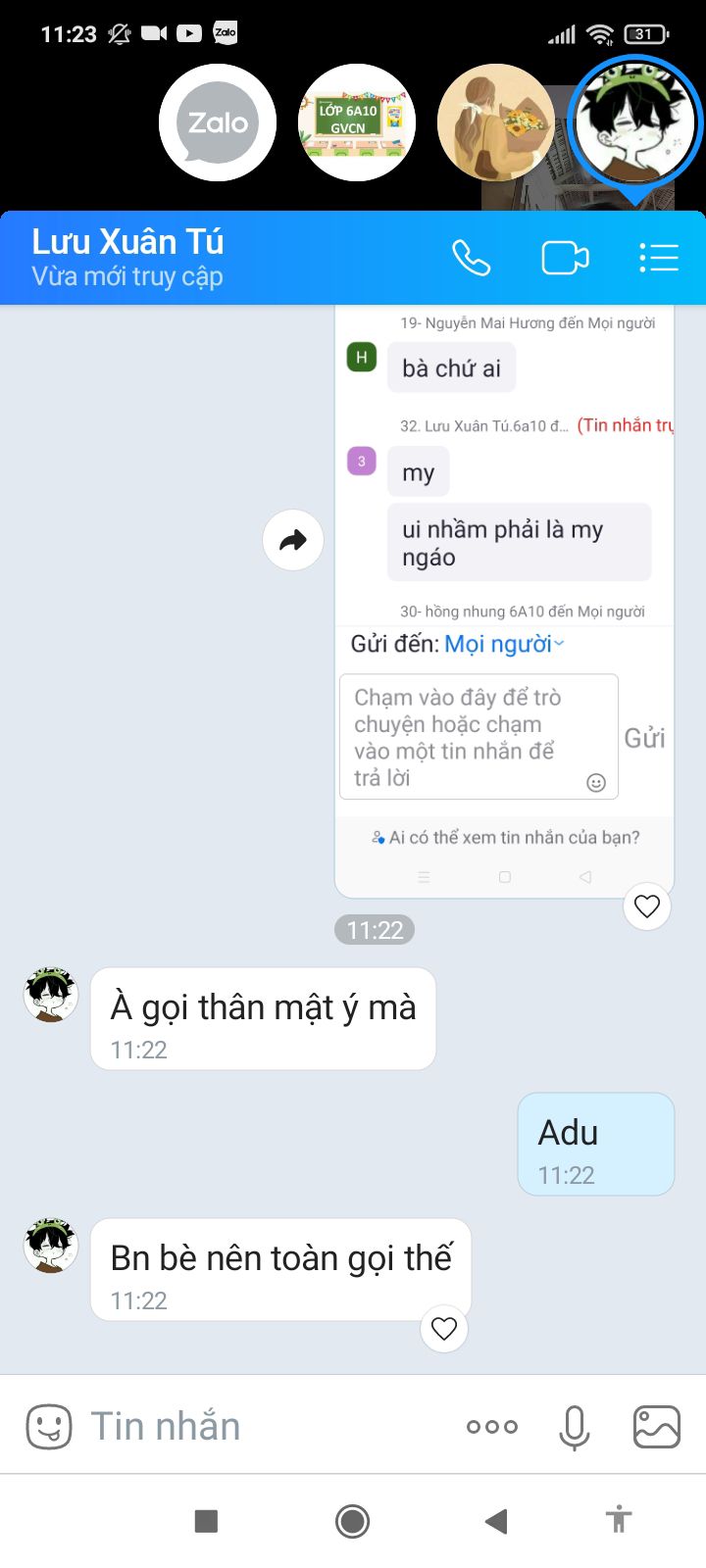
Task: Open the sticker and emoji picker
Action: point(49,1427)
